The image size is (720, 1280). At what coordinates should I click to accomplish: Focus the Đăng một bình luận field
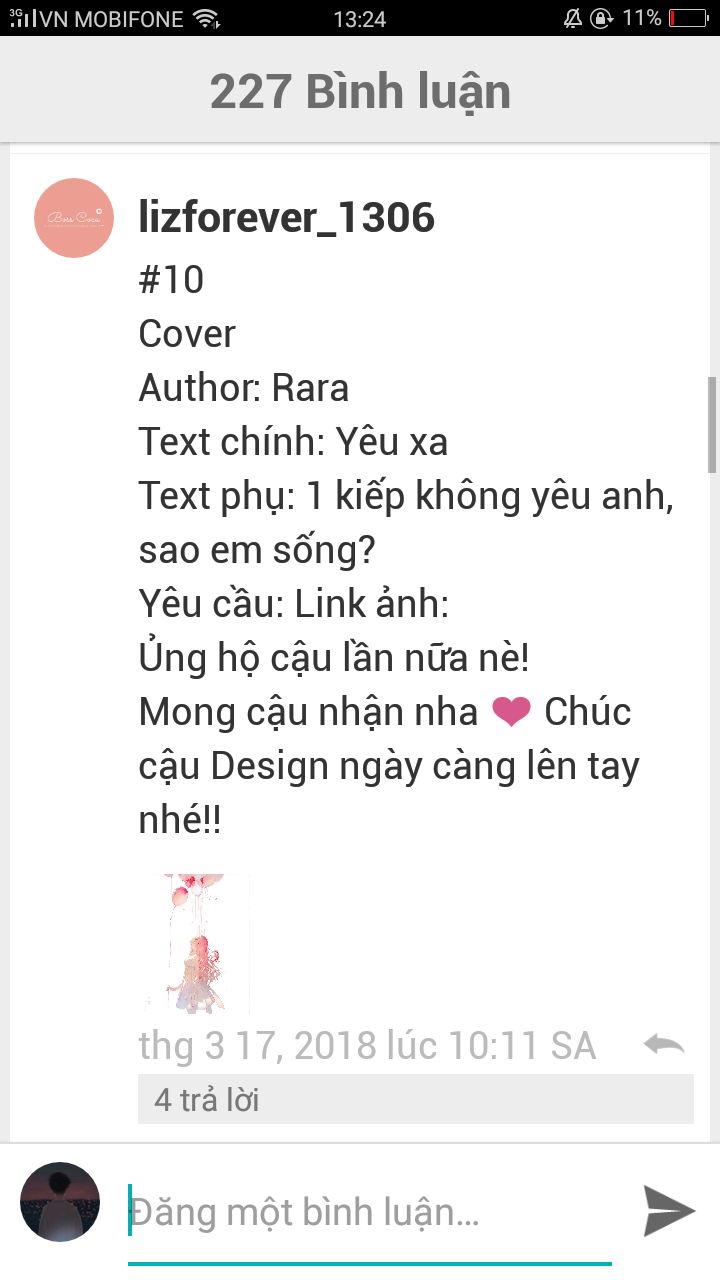click(x=370, y=1213)
